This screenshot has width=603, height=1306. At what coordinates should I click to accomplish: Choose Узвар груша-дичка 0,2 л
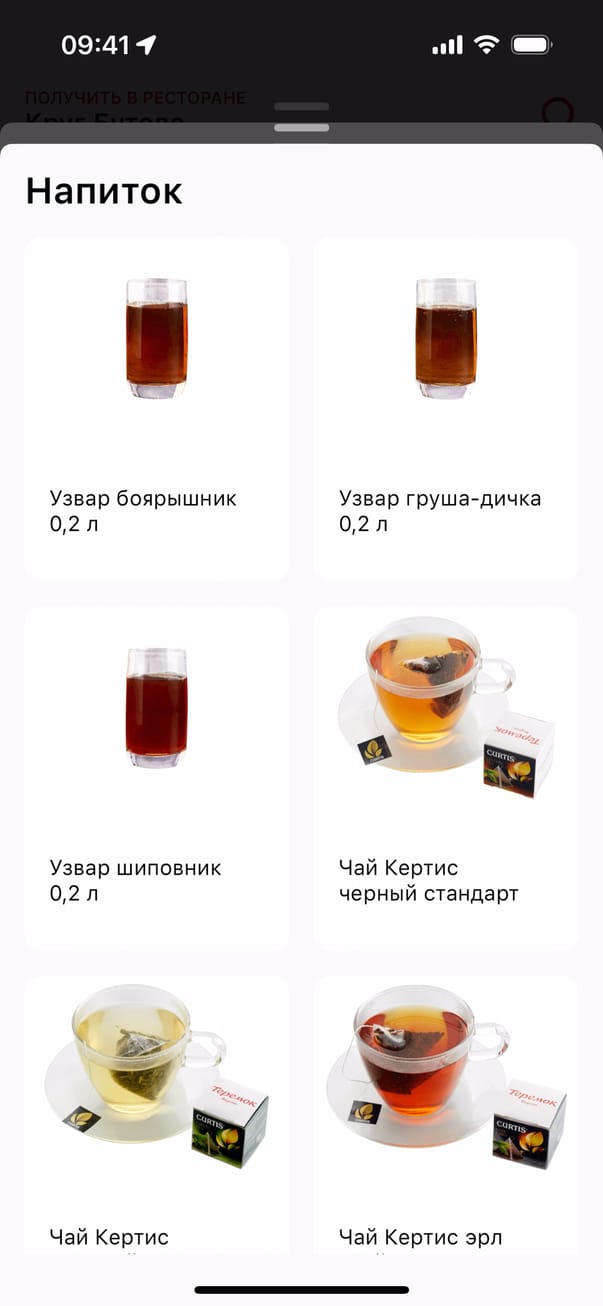pyautogui.click(x=446, y=409)
